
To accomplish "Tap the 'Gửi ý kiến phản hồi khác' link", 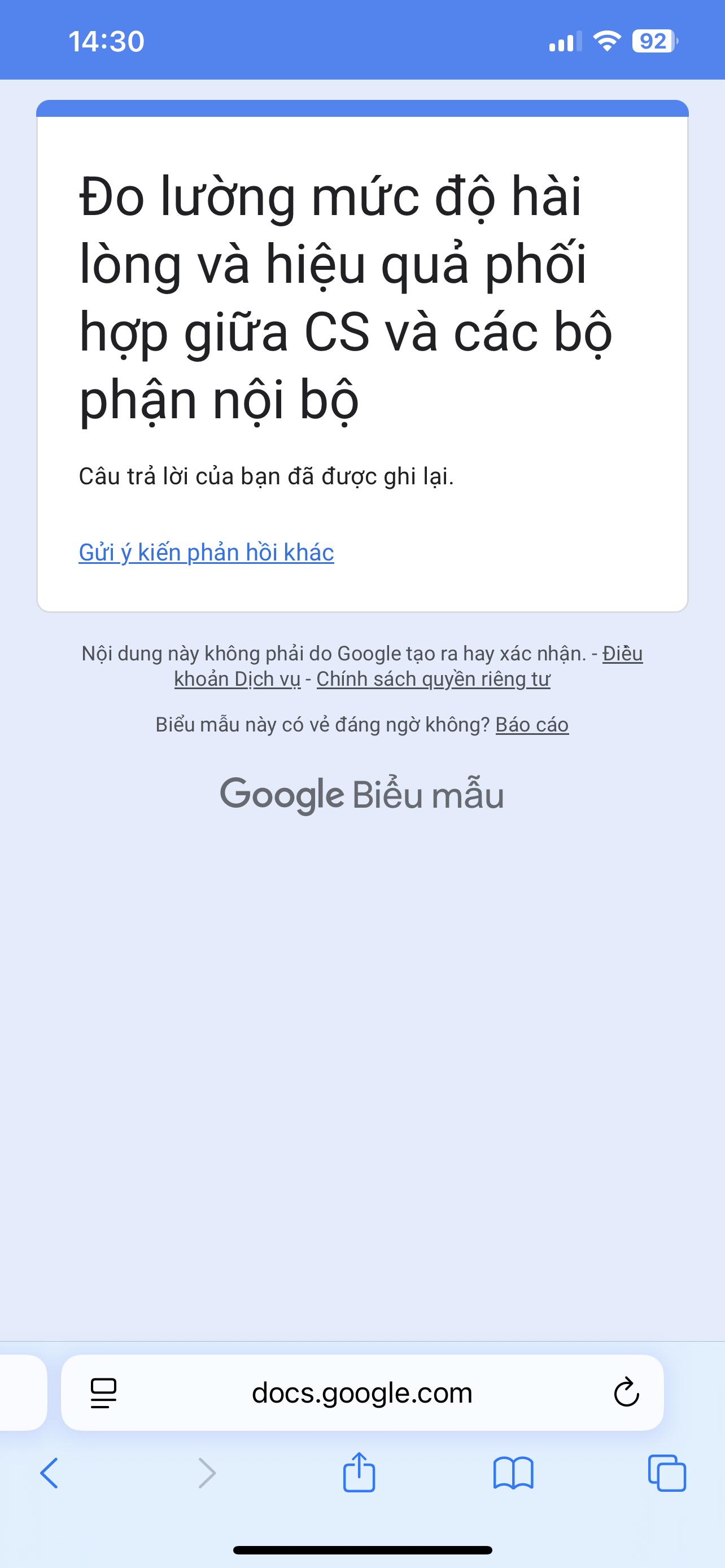I will click(206, 553).
